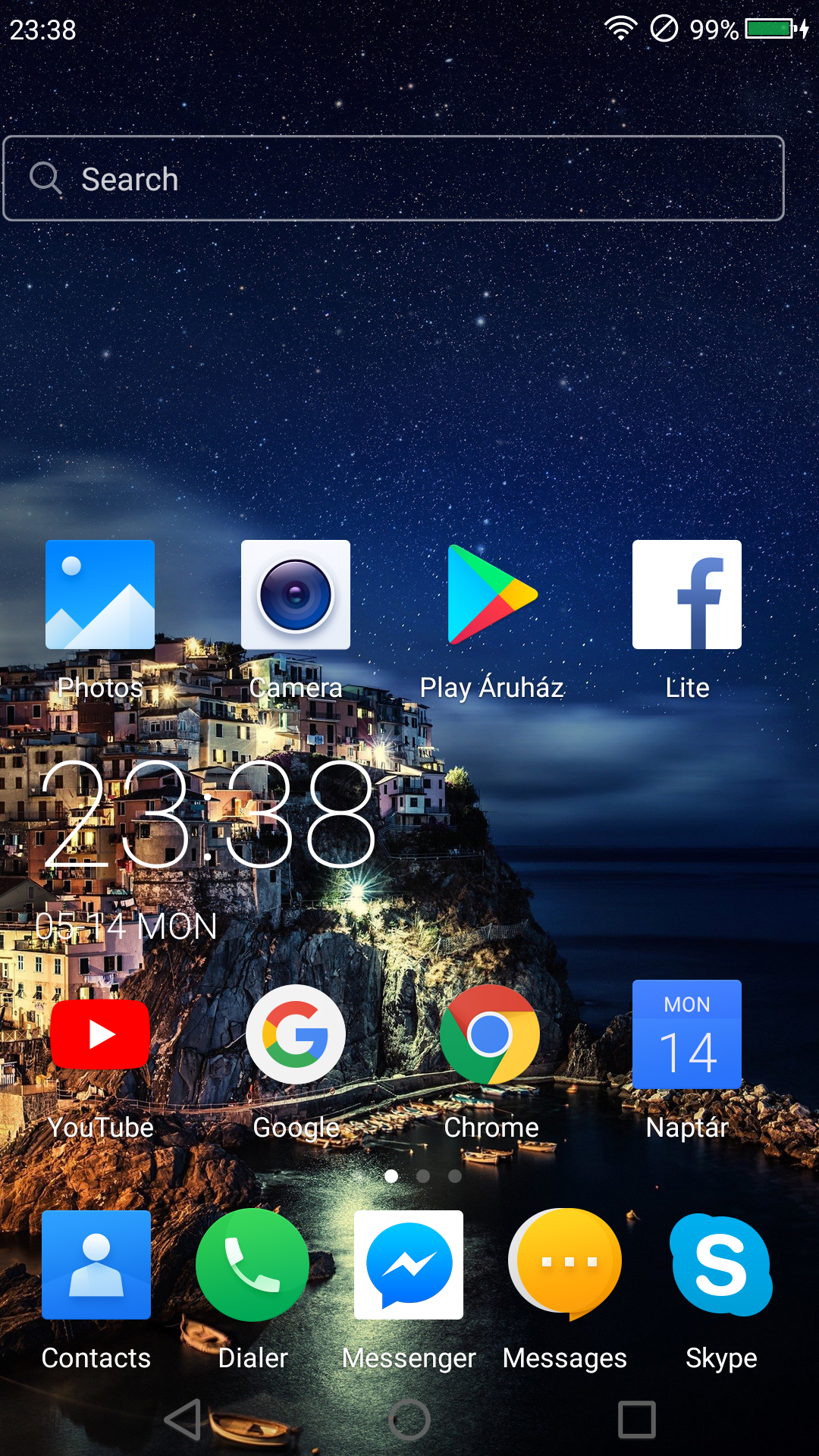Open the Messages app
This screenshot has width=819, height=1456.
pyautogui.click(x=565, y=1265)
